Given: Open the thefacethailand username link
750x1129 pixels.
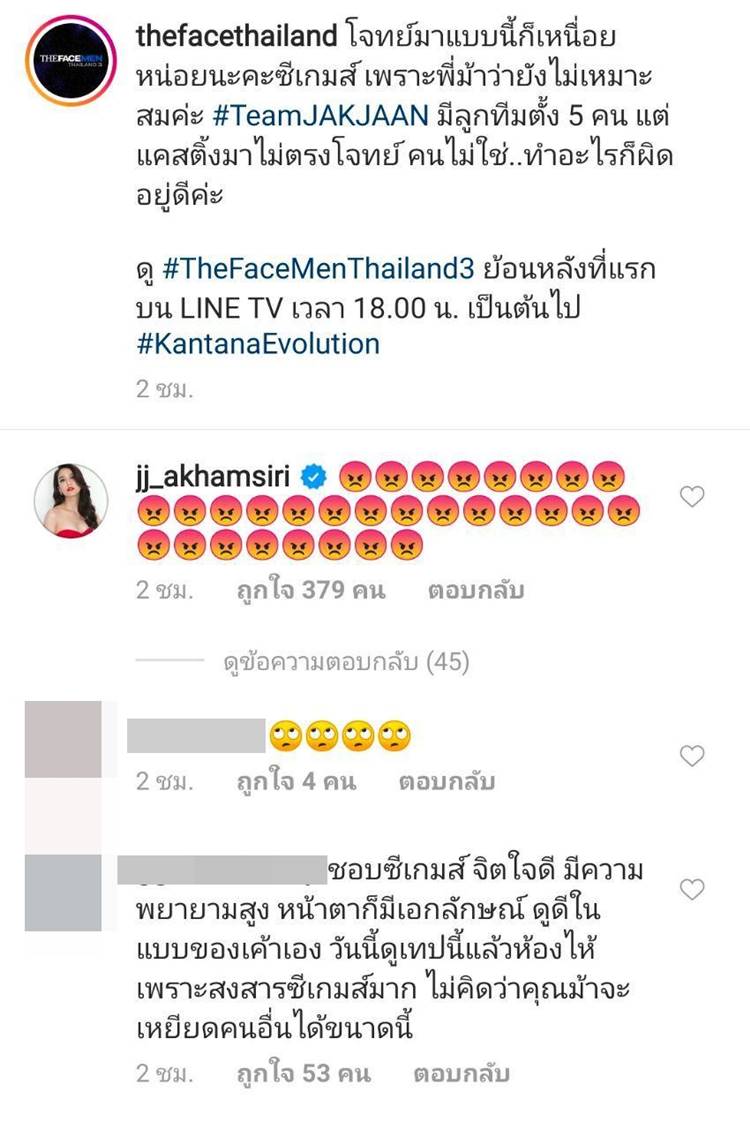Looking at the screenshot, I should click(x=234, y=37).
